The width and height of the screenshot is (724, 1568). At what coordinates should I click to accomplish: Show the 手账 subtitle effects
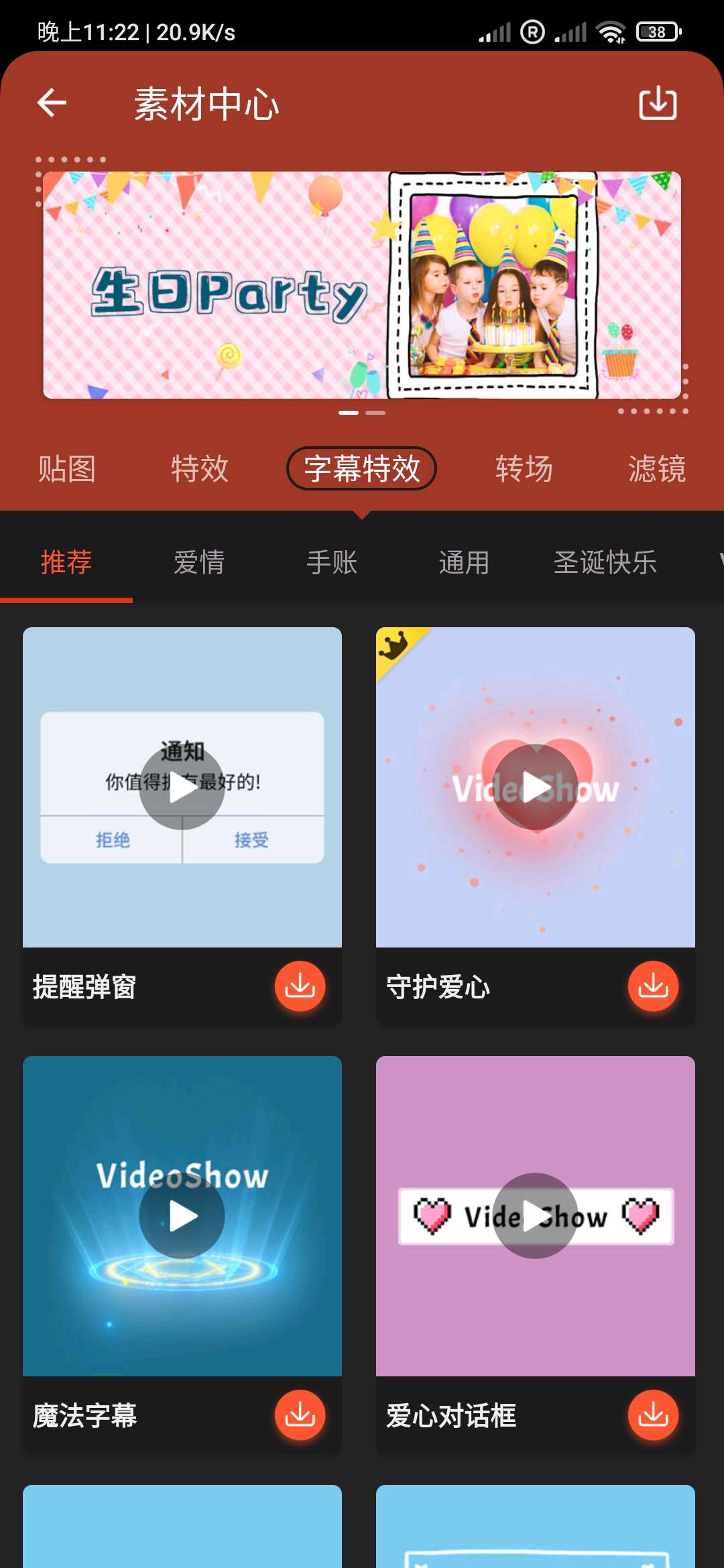[x=332, y=562]
